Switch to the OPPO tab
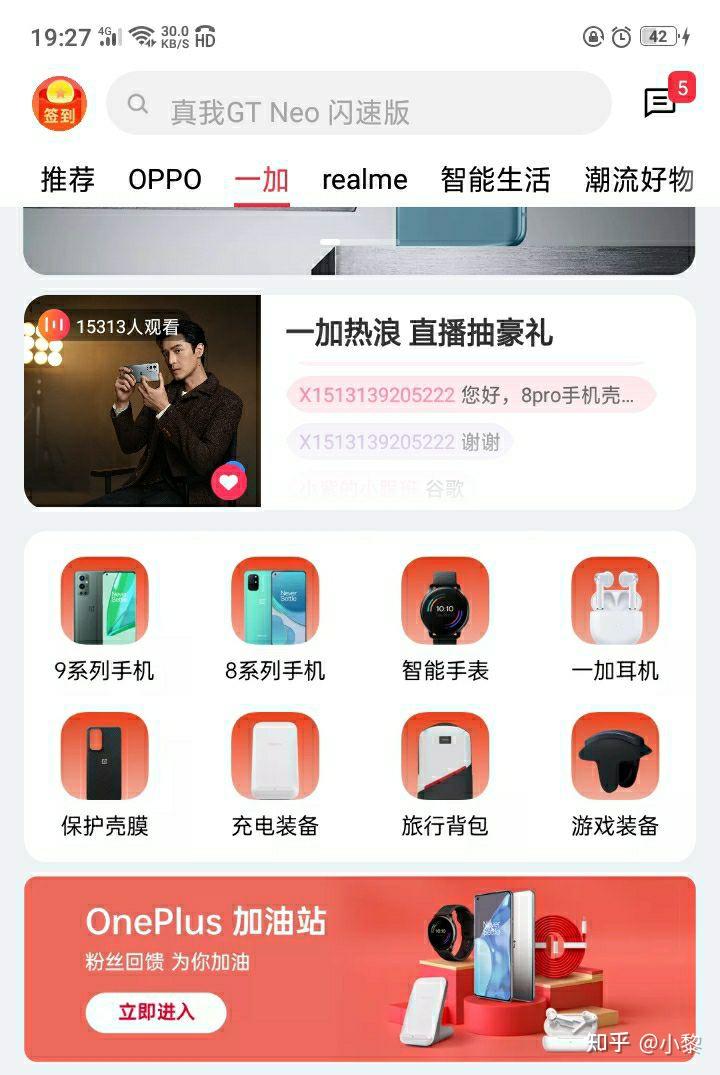 click(165, 180)
